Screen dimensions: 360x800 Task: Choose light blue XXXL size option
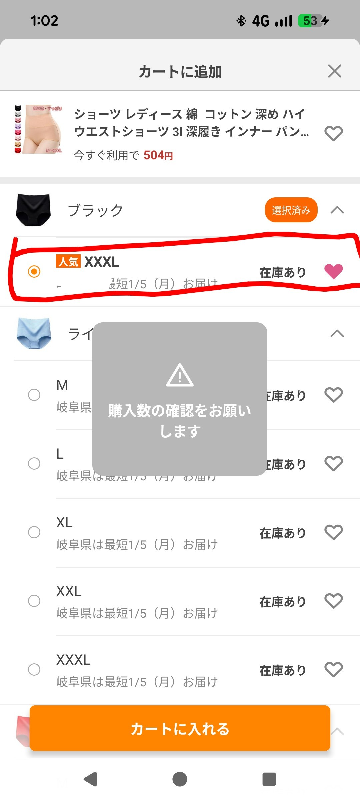click(34, 669)
